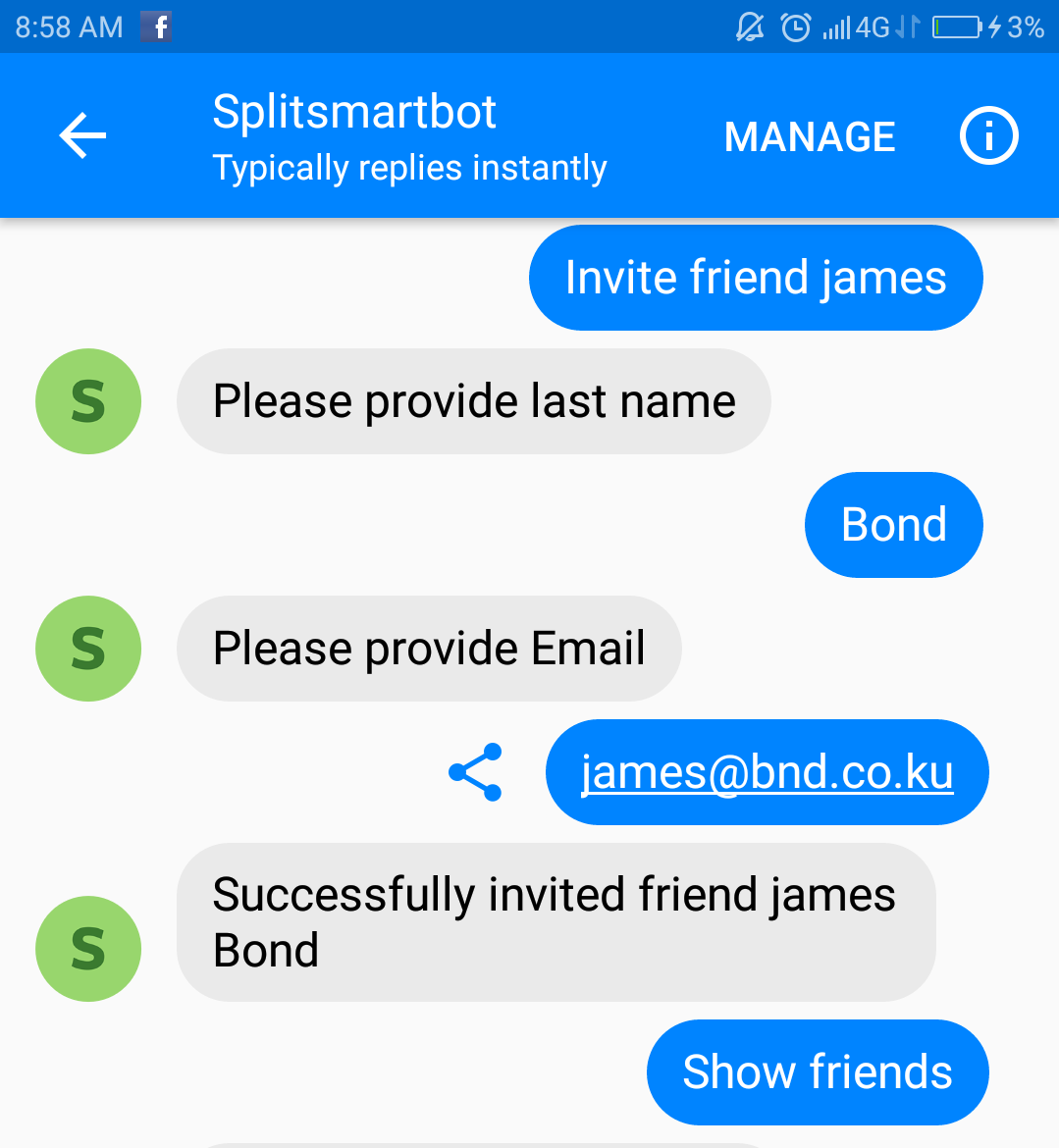The width and height of the screenshot is (1059, 1148).
Task: Open Splitsmartbot chat details from title
Action: pyautogui.click(x=354, y=113)
